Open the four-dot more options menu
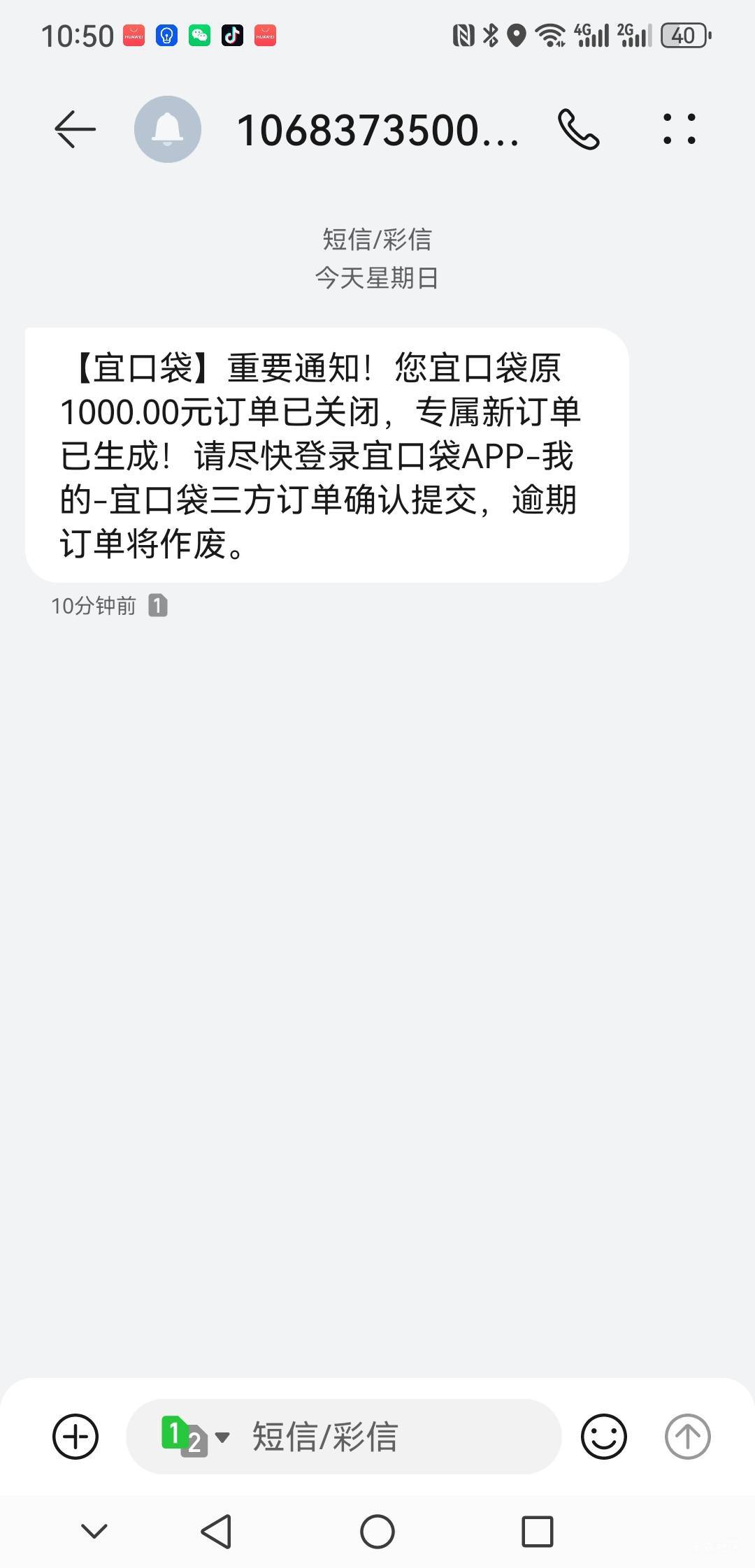 tap(679, 129)
